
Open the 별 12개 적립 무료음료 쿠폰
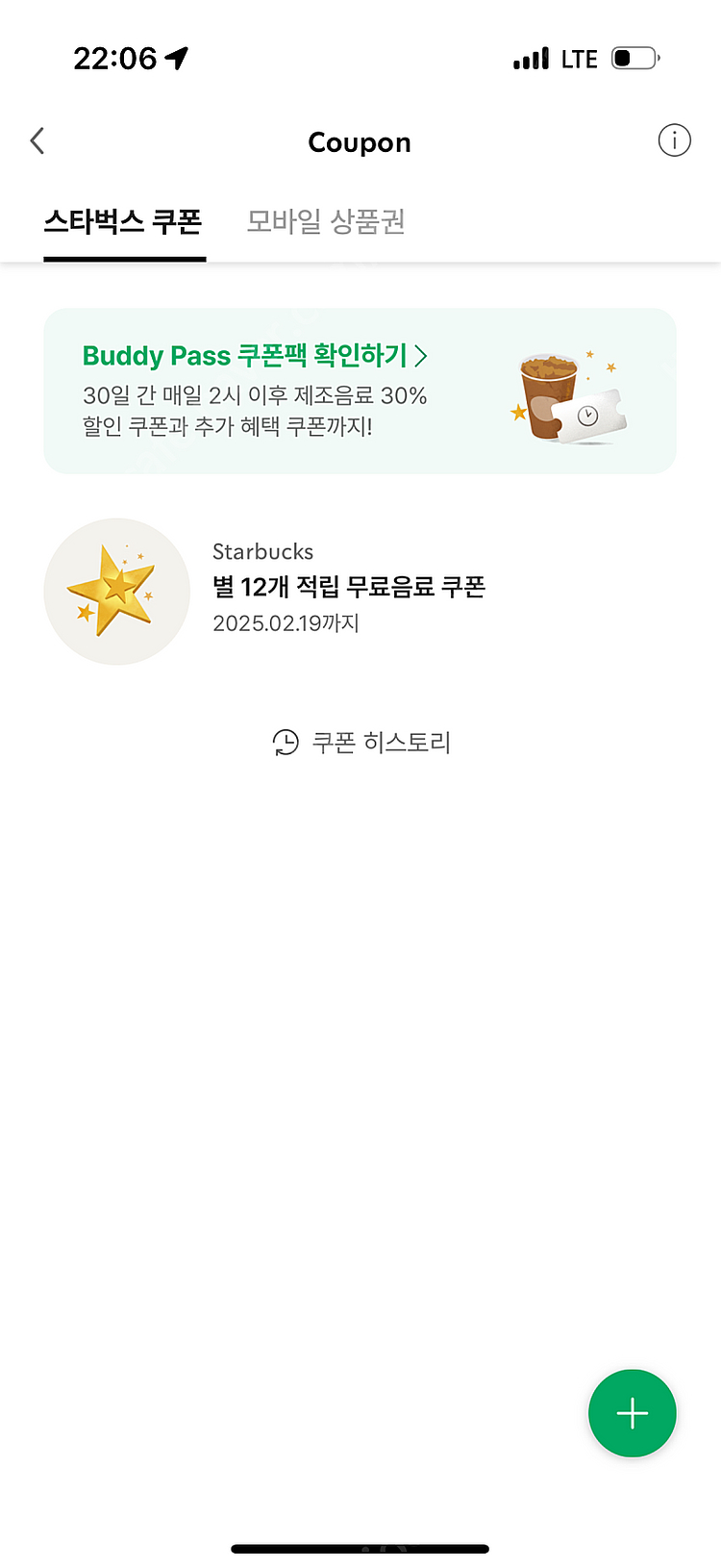[x=348, y=587]
